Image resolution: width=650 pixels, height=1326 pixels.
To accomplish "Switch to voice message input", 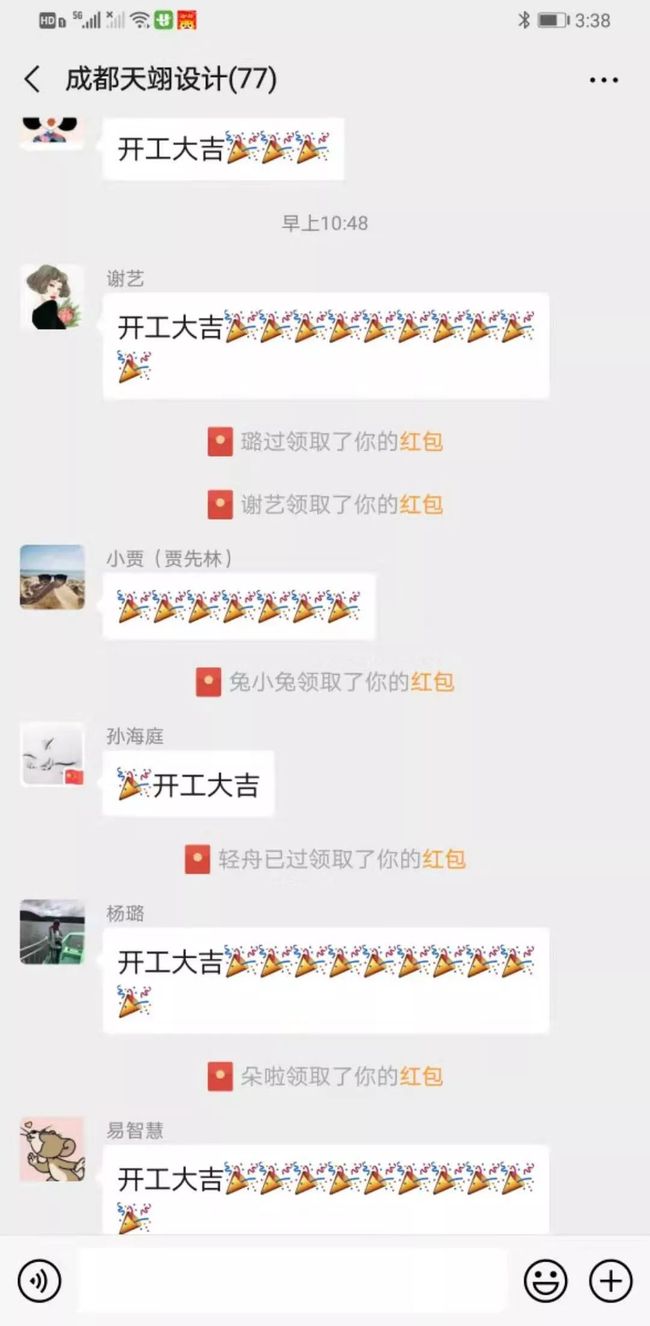I will pos(39,1280).
